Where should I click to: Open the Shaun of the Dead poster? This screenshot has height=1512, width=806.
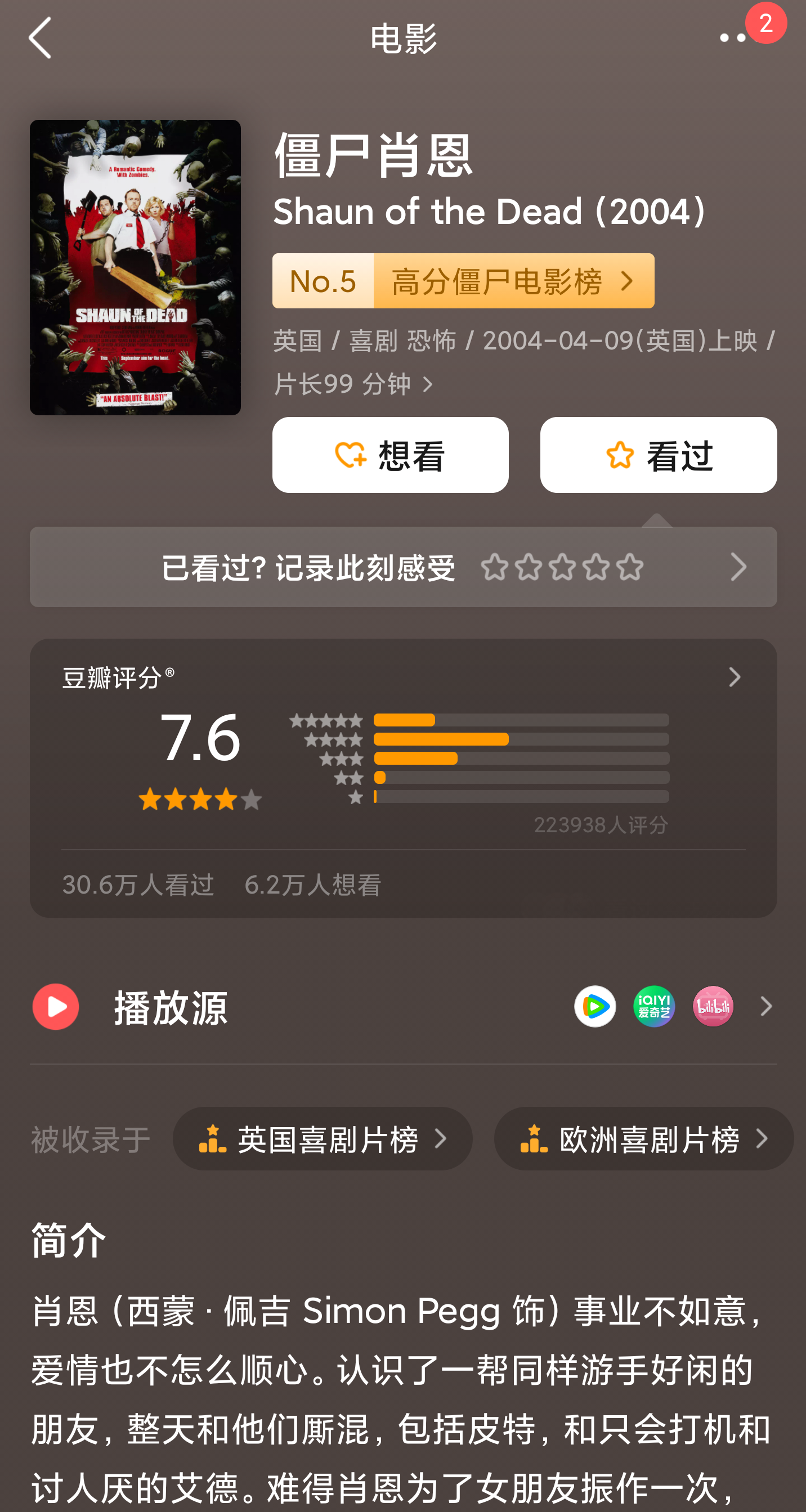tap(135, 267)
